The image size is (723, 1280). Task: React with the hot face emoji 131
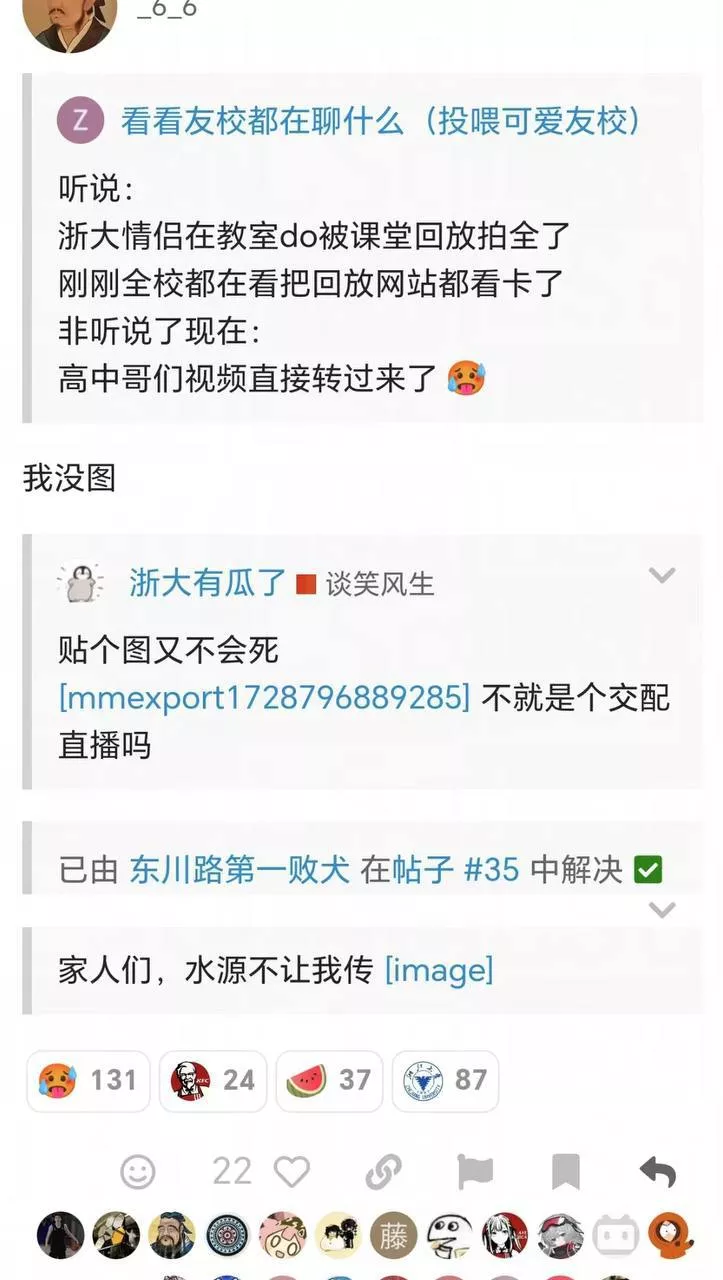click(88, 1081)
